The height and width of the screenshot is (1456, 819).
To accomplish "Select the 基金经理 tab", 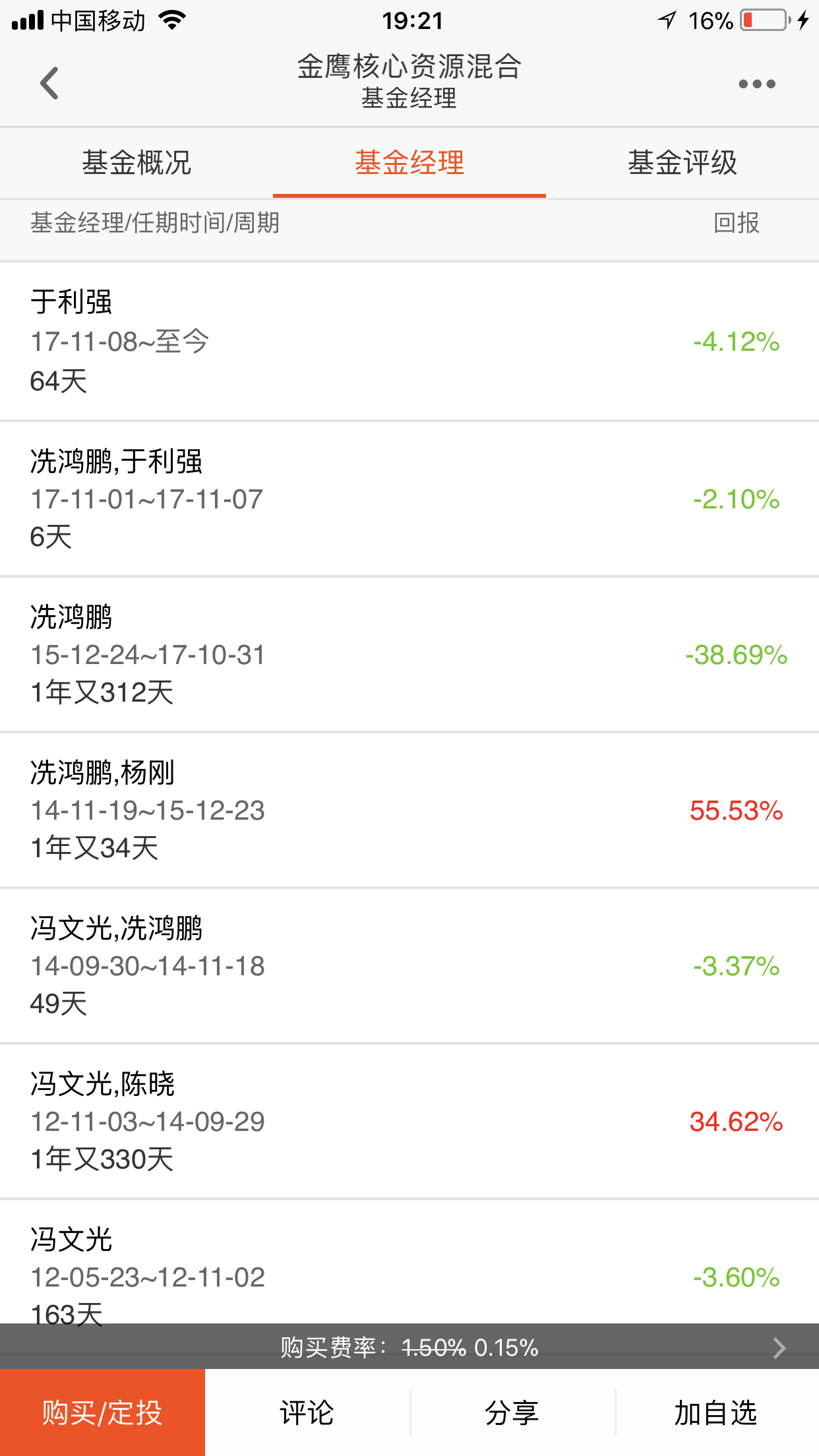I will tap(409, 163).
